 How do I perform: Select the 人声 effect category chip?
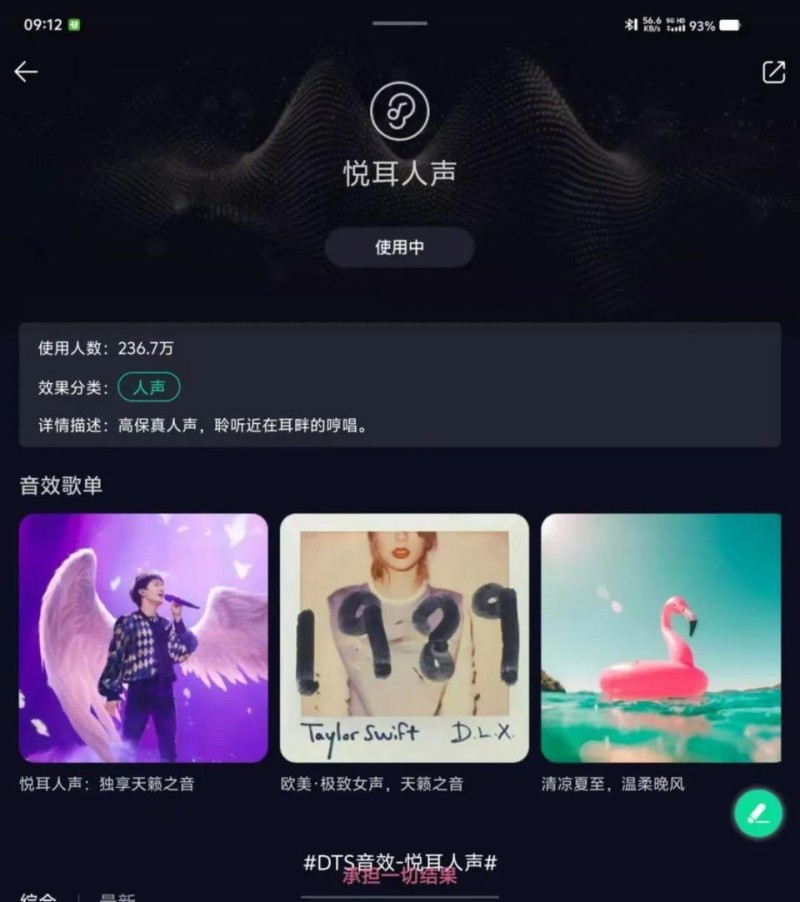[x=149, y=387]
